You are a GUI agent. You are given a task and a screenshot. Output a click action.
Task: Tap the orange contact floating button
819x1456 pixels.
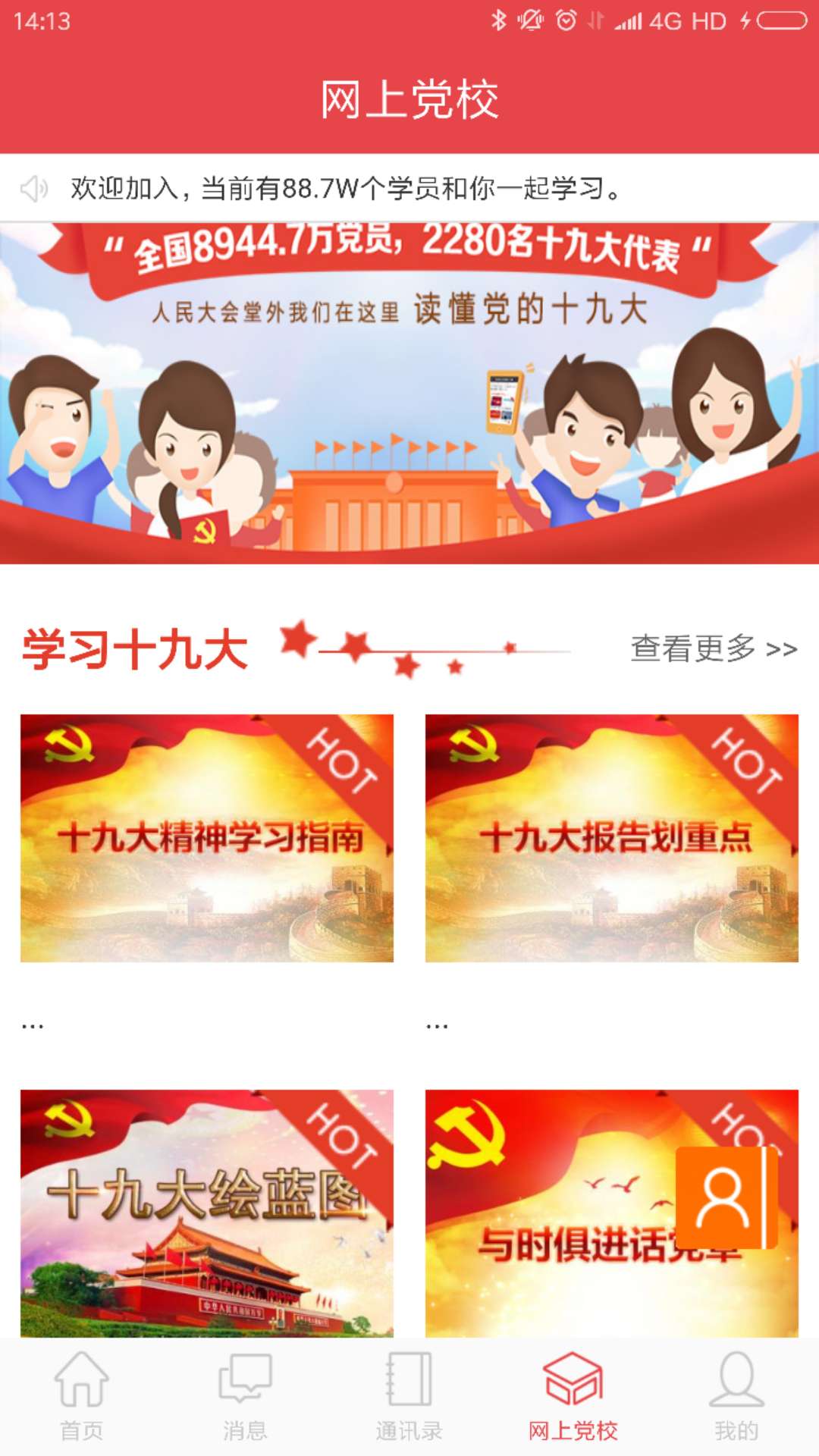pyautogui.click(x=726, y=1198)
